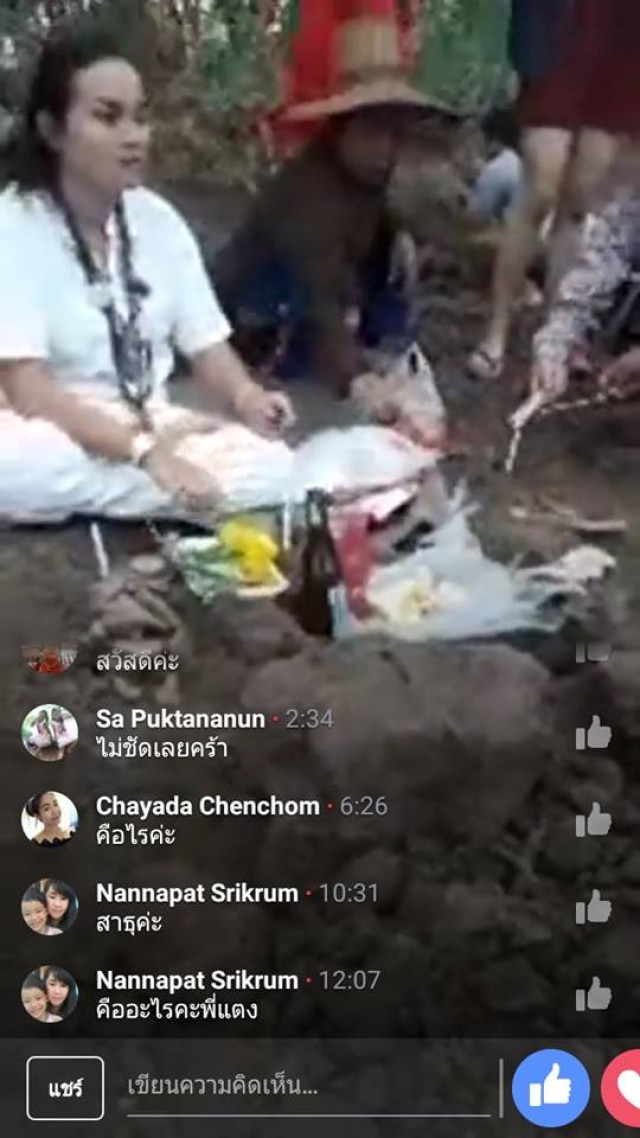Tap the แชร์ share button
The width and height of the screenshot is (640, 1138).
[65, 1088]
